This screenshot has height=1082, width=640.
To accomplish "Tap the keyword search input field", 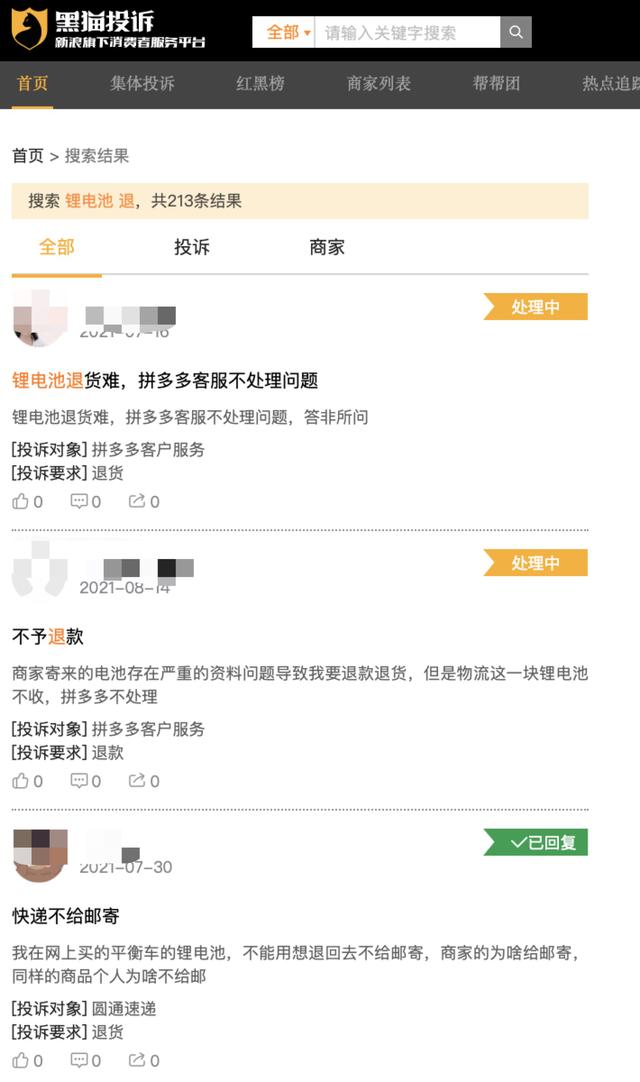I will click(407, 32).
